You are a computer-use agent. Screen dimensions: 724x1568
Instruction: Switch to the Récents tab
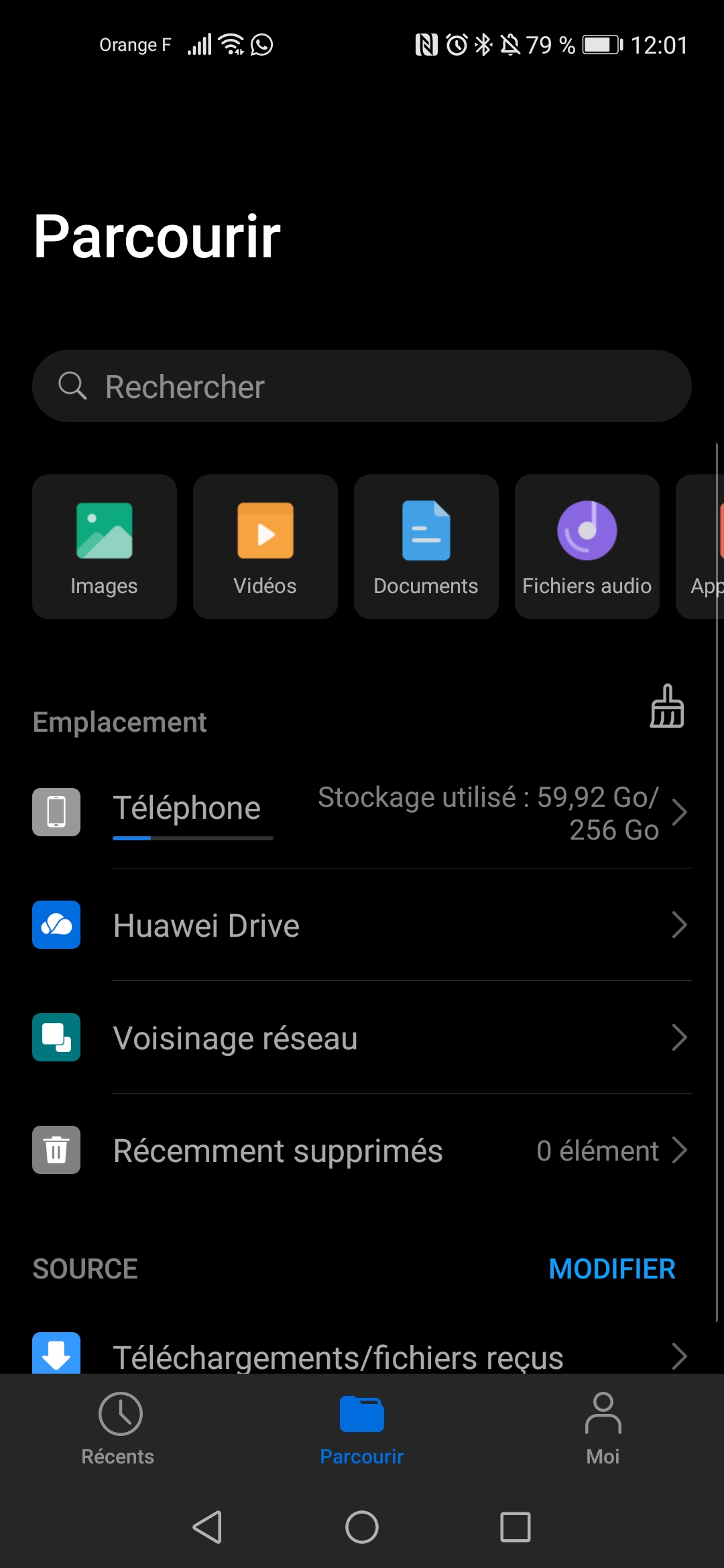(x=119, y=1429)
